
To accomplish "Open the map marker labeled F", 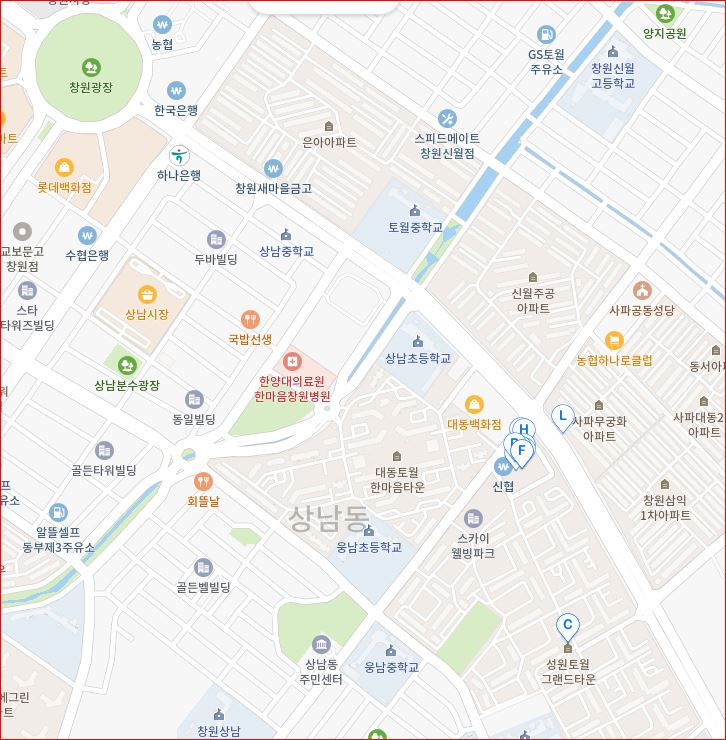I will click(521, 451).
